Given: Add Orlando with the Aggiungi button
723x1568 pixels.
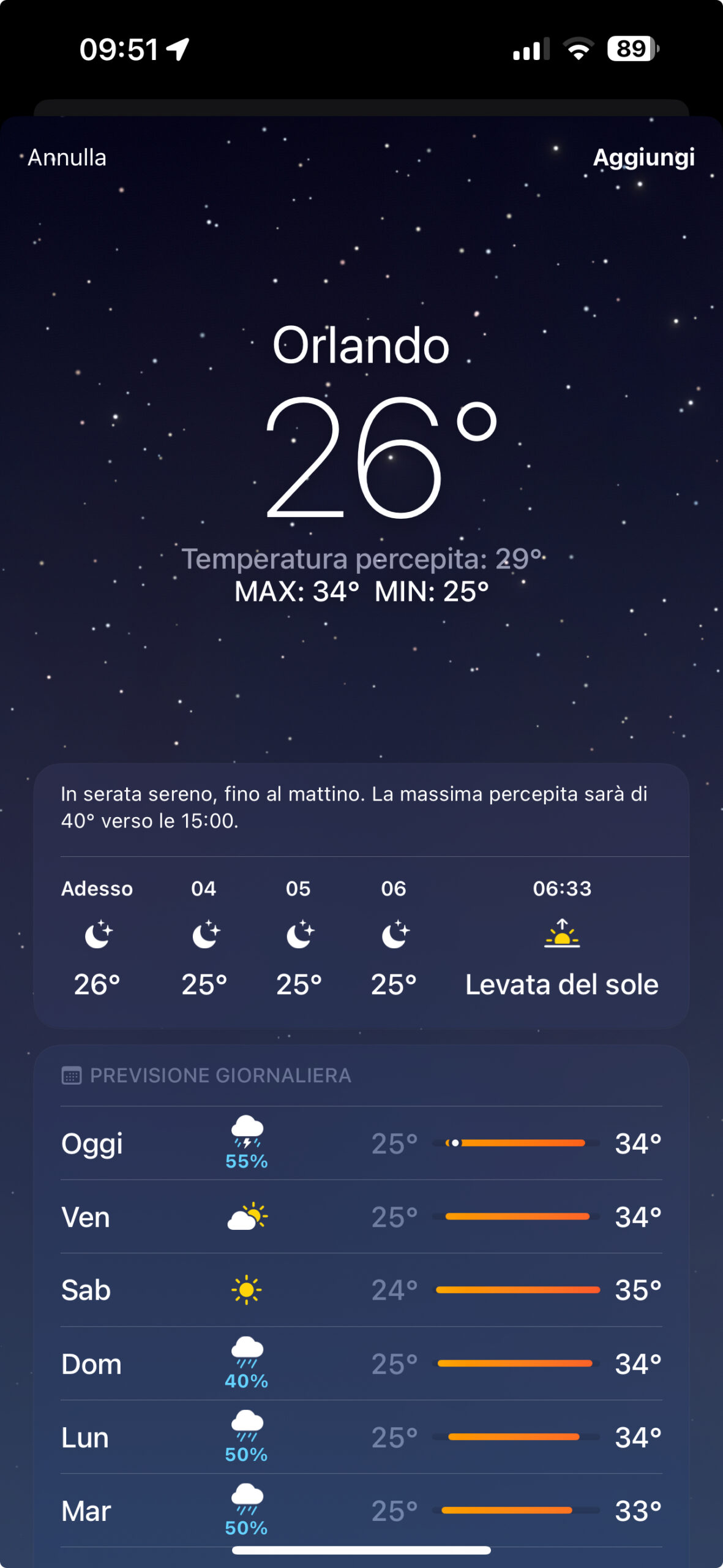Looking at the screenshot, I should coord(643,158).
